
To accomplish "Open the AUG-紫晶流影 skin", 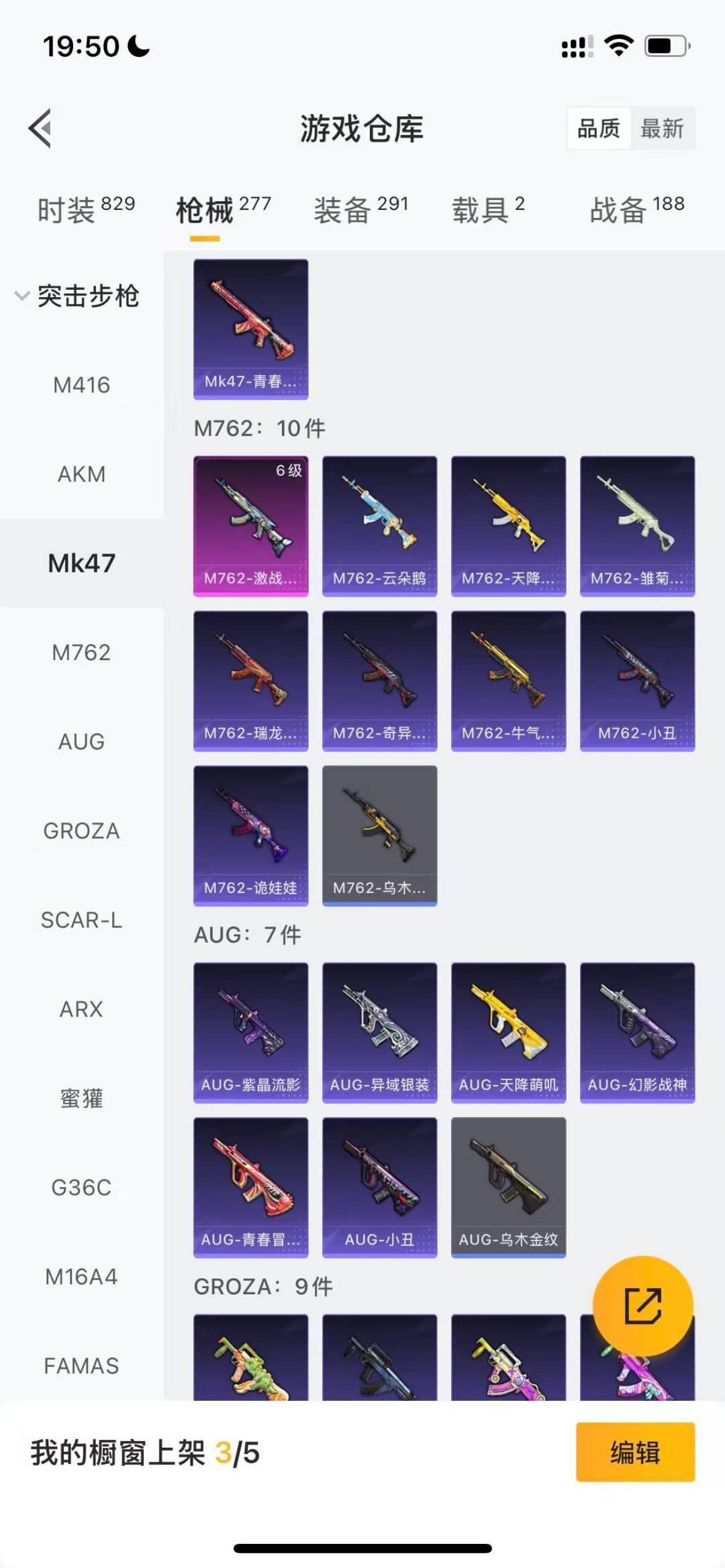I will [251, 1032].
